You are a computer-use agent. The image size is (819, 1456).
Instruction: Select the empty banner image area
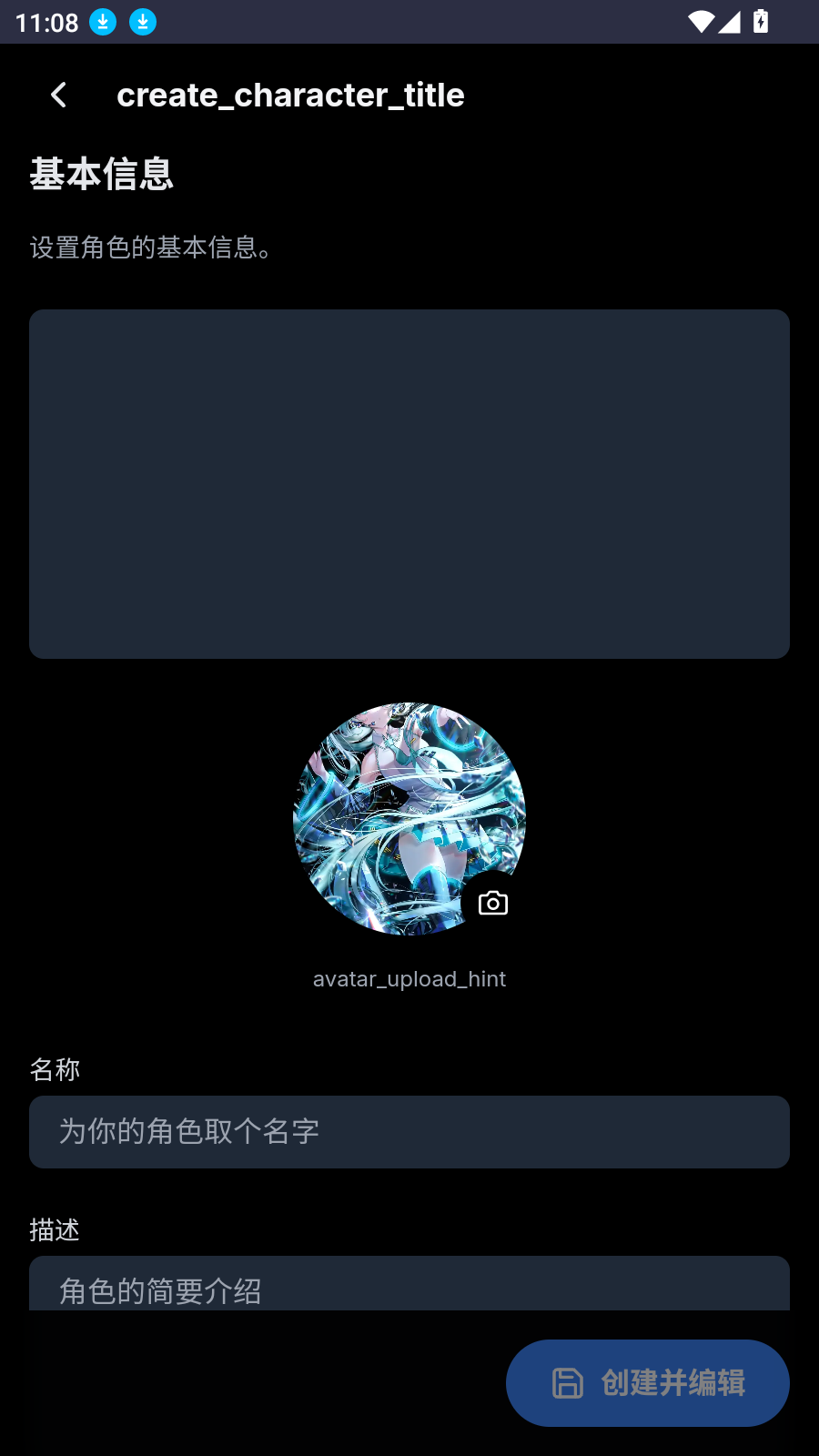click(x=409, y=483)
